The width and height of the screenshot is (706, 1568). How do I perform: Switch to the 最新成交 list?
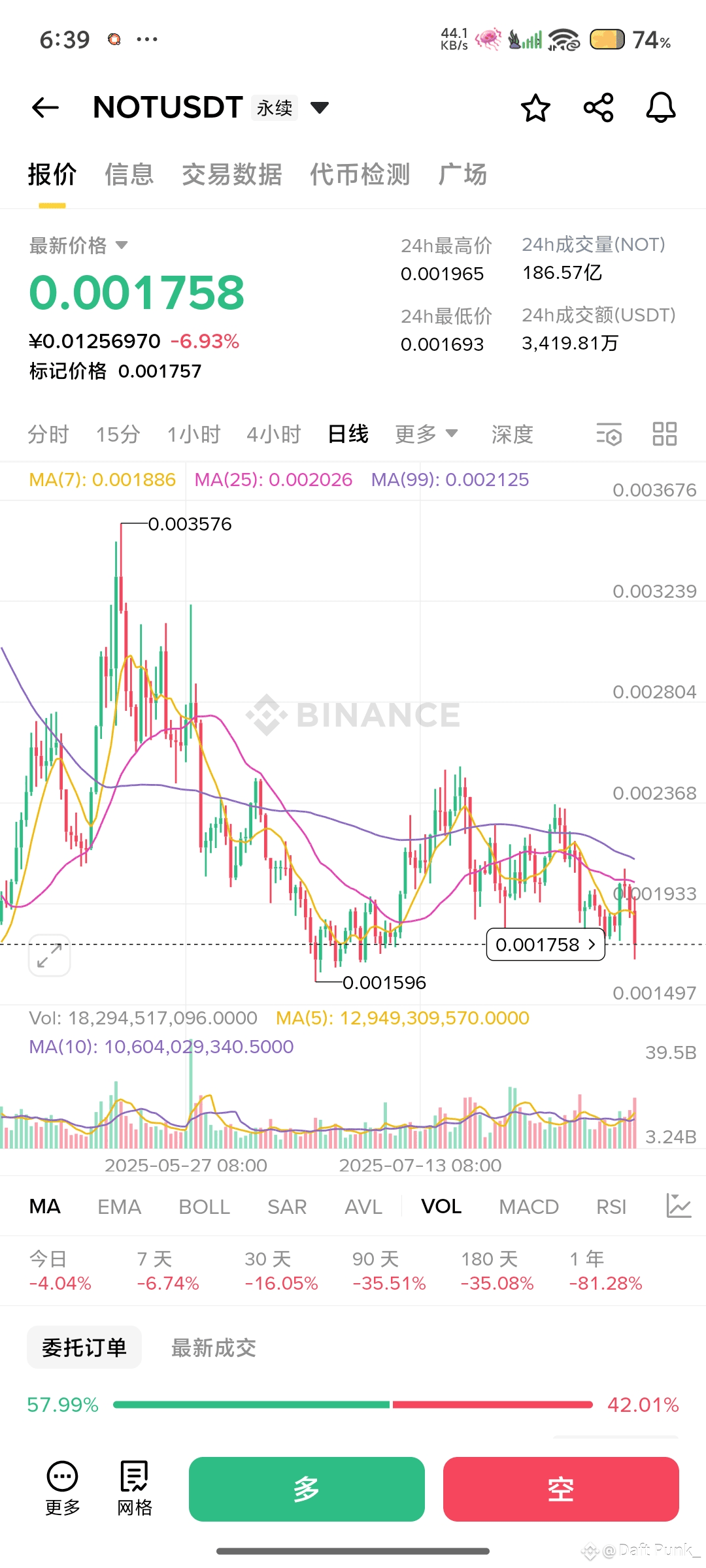coord(214,1348)
